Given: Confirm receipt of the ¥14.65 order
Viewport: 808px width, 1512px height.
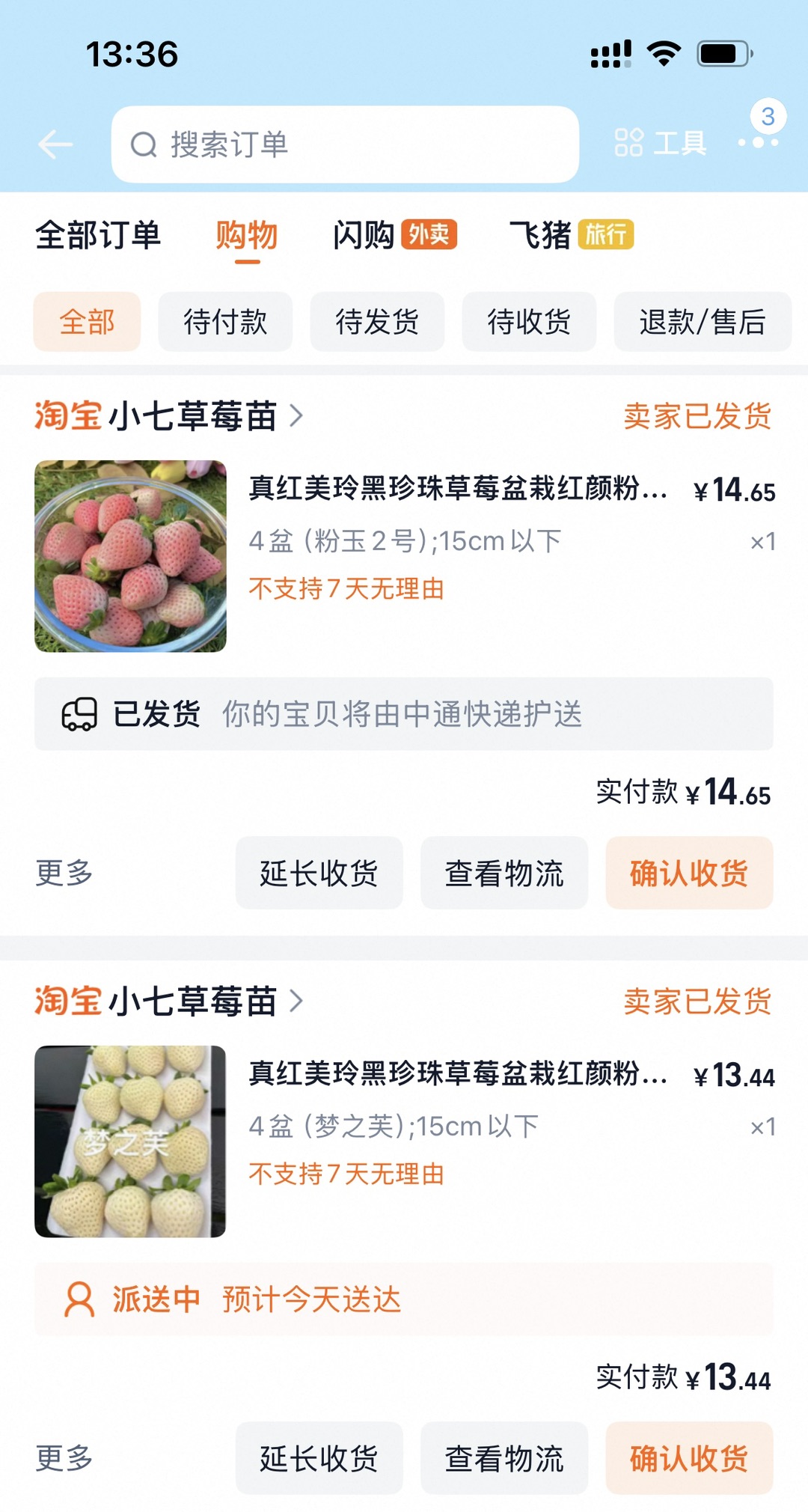Looking at the screenshot, I should coord(688,873).
